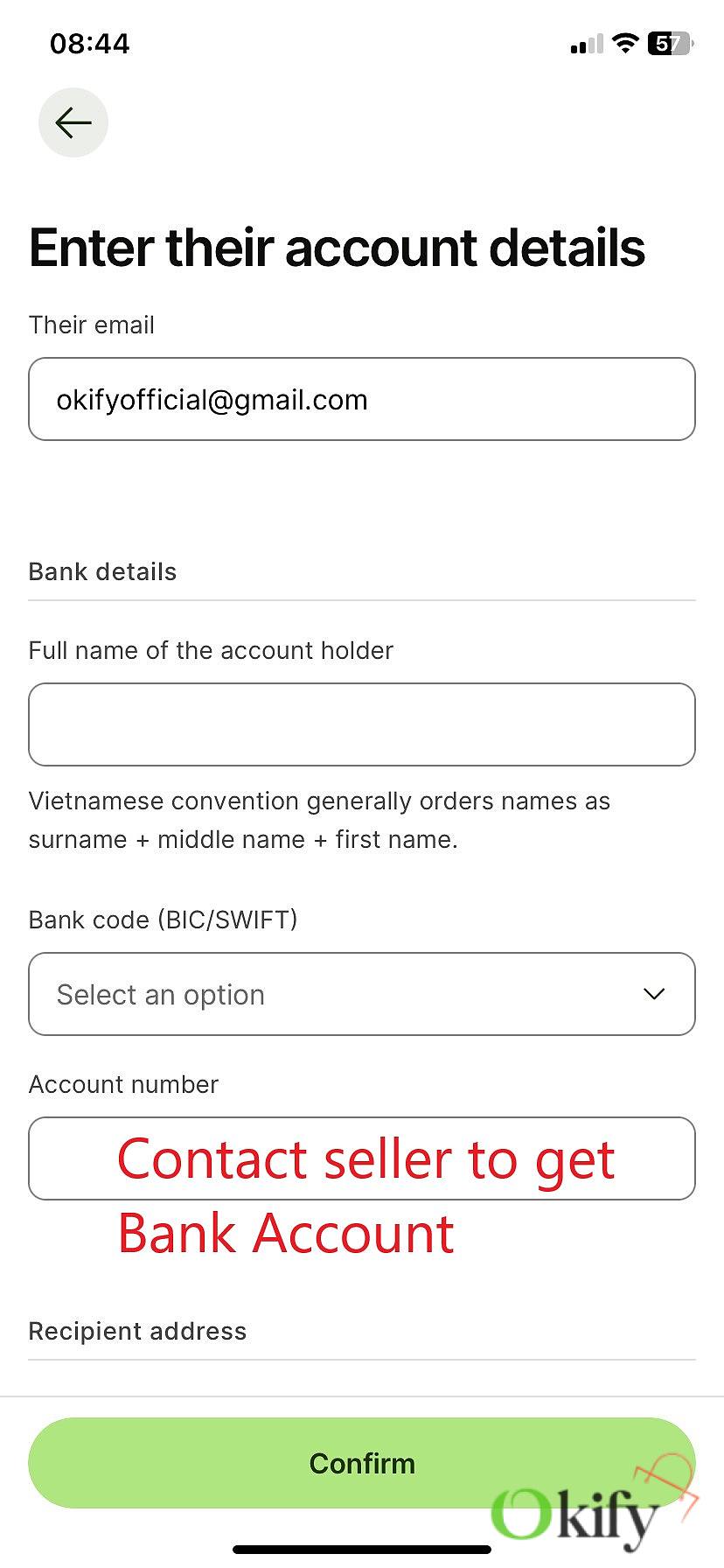Focus the Account number field

362,1158
